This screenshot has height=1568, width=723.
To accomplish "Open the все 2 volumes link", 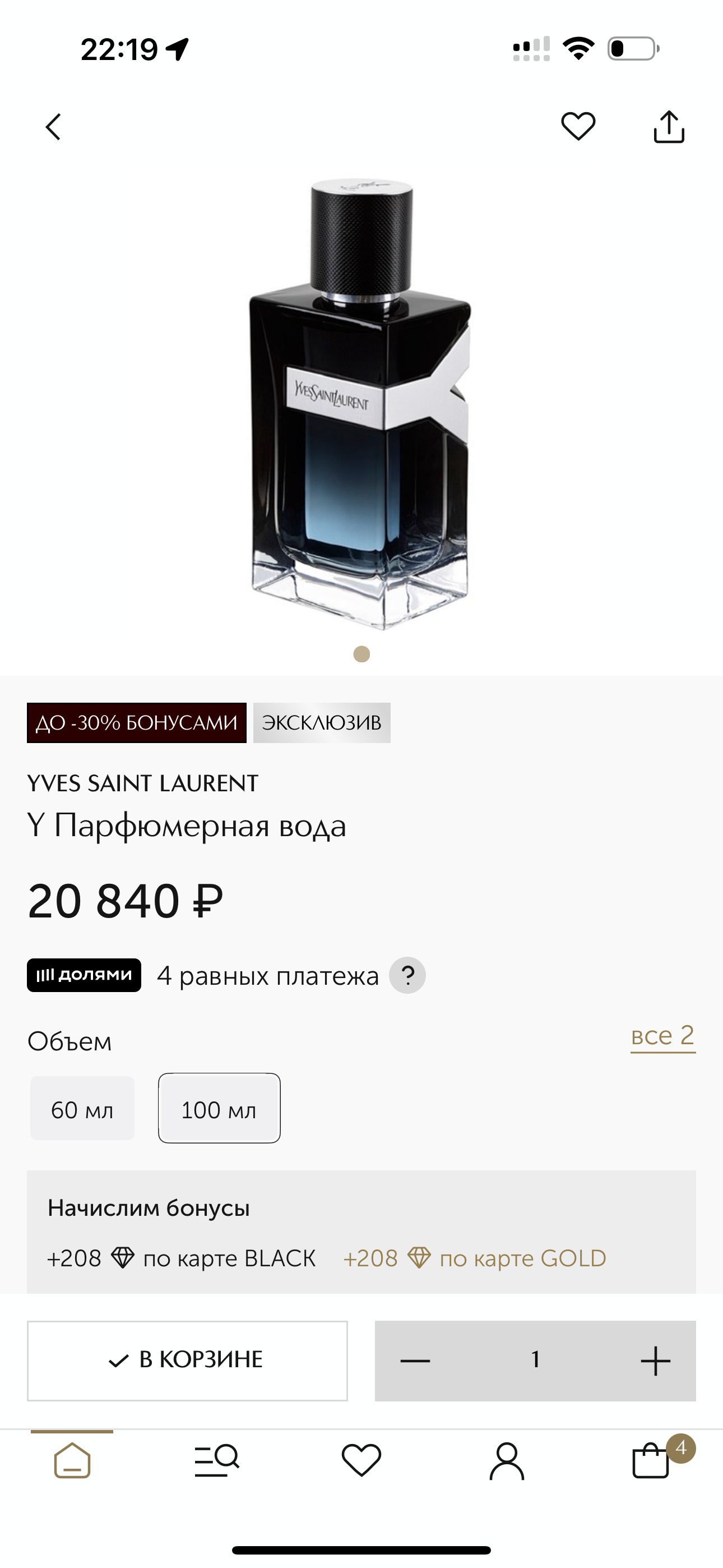I will [662, 1036].
